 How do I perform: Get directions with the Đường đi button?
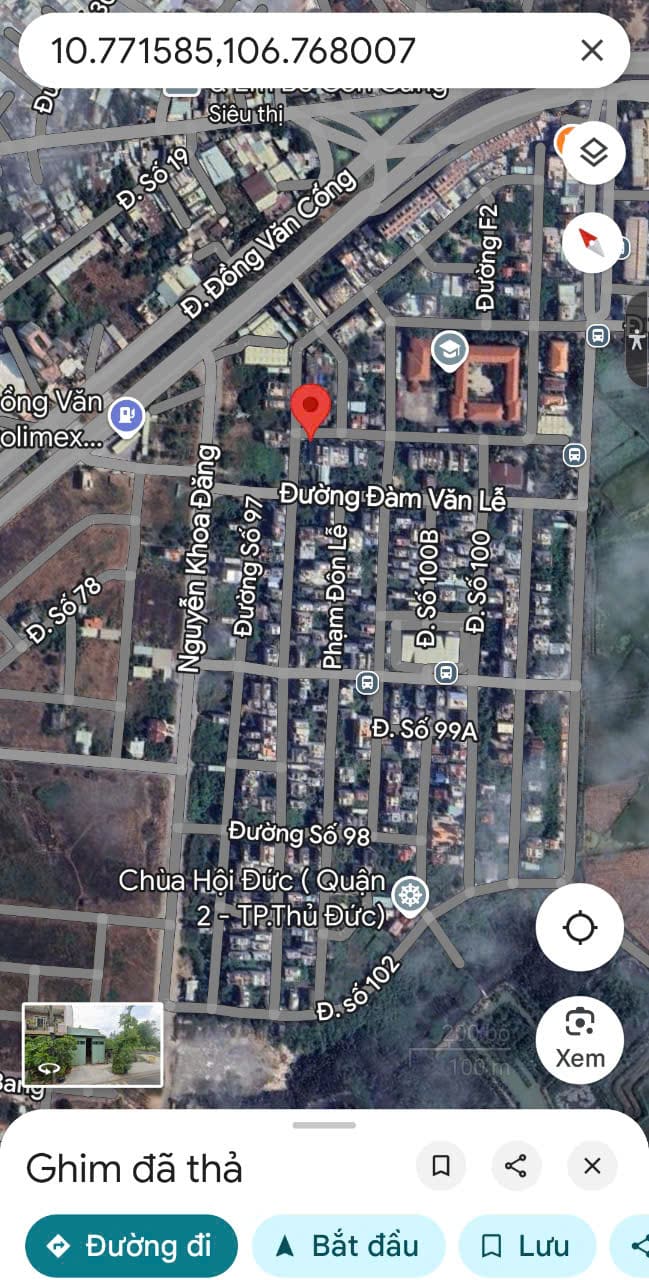pyautogui.click(x=131, y=1246)
